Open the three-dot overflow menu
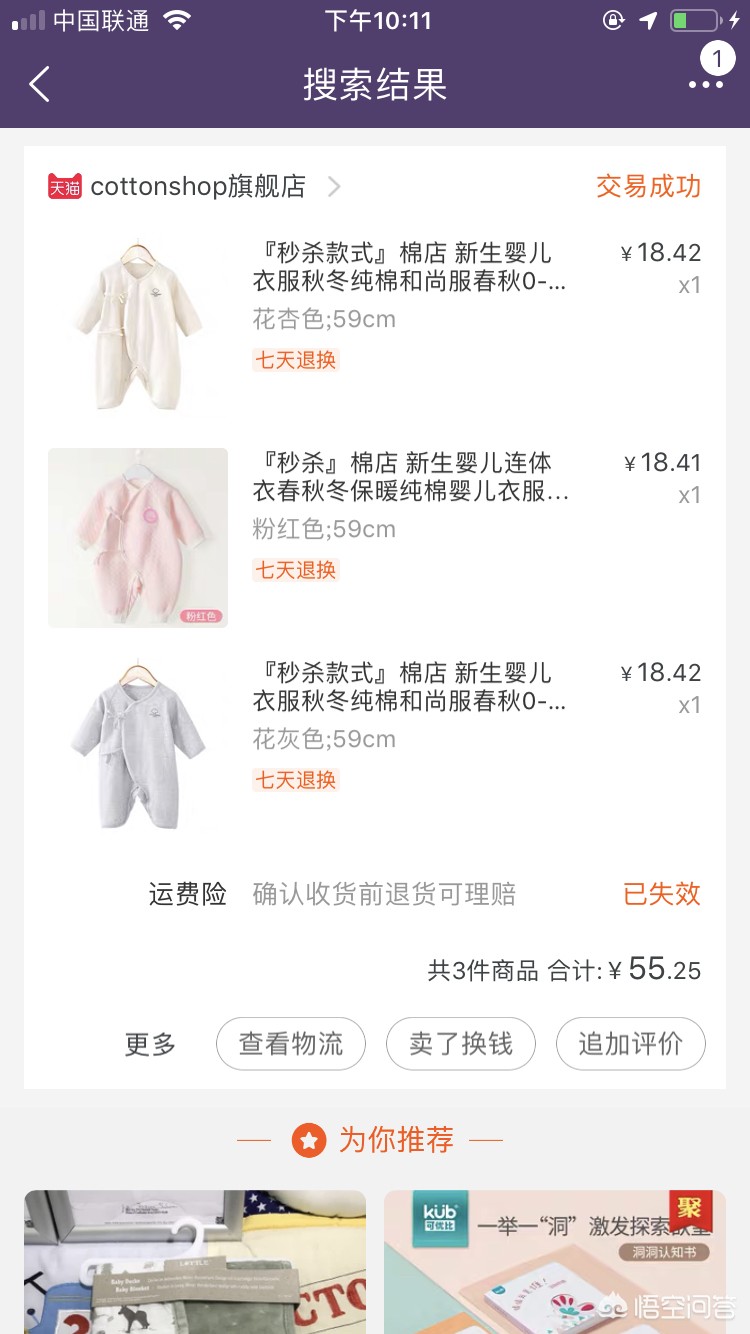750x1334 pixels. pos(705,85)
